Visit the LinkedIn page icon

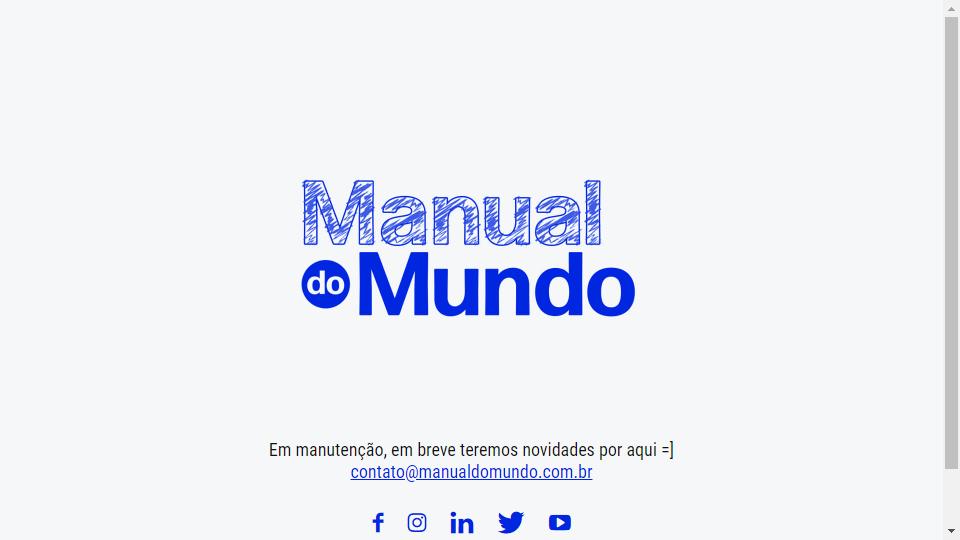click(x=462, y=522)
